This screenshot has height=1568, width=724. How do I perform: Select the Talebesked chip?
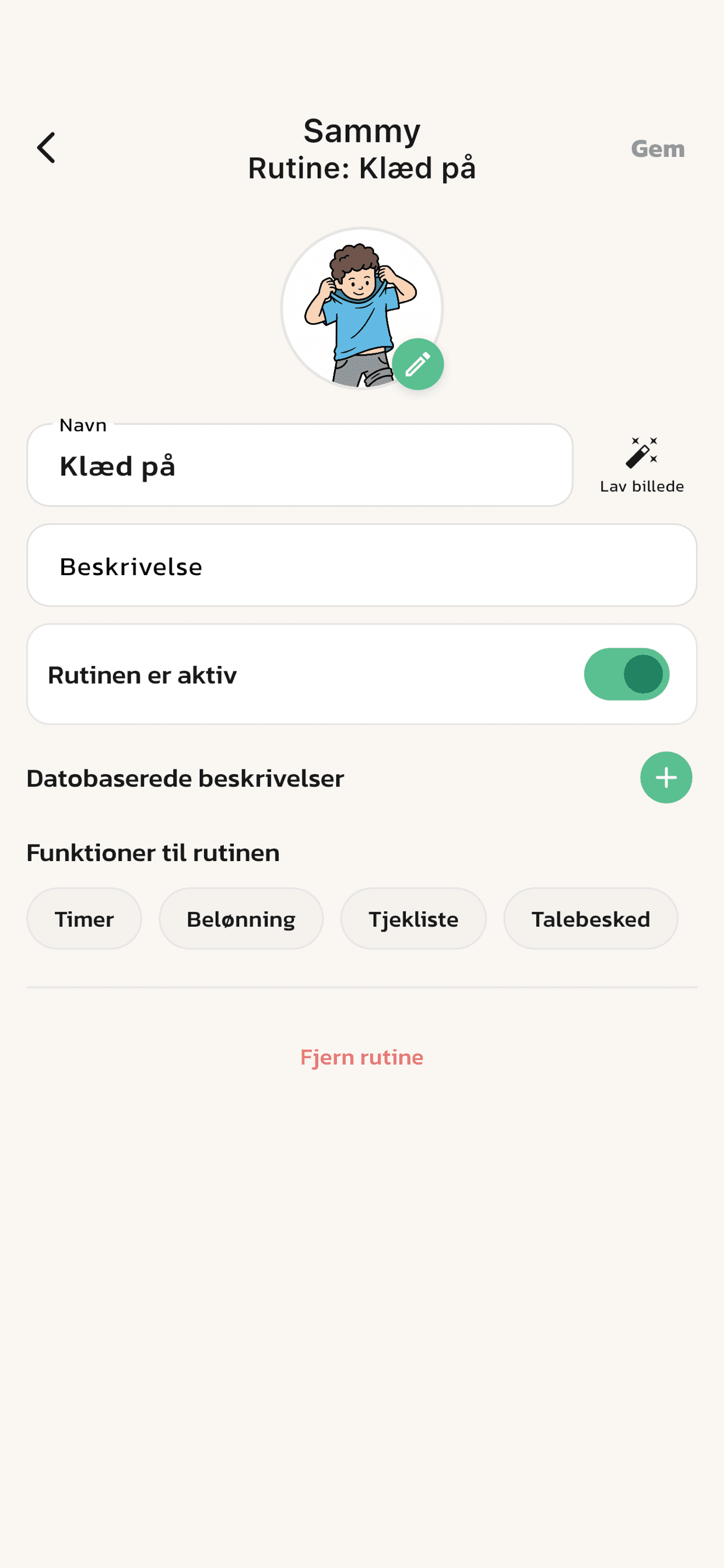590,919
